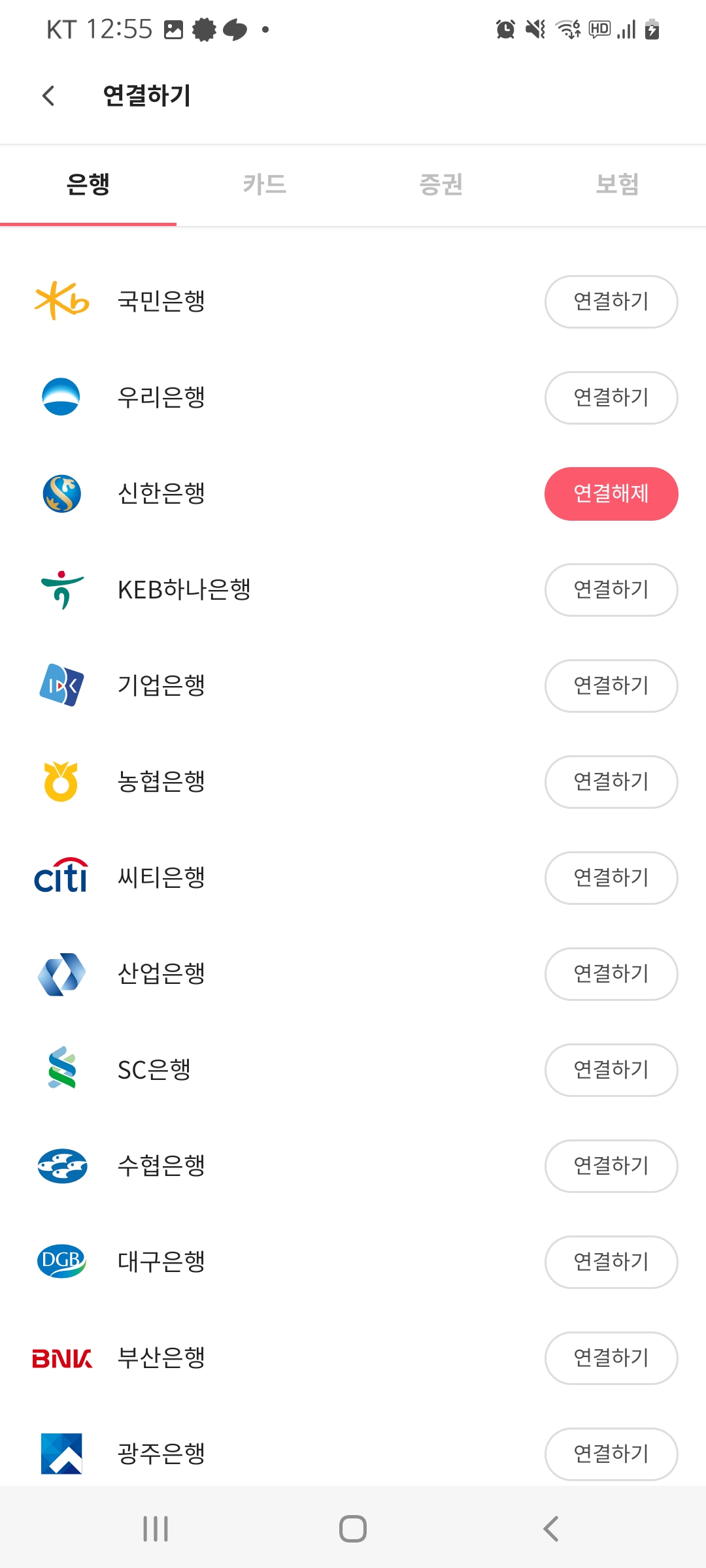
Task: Tap 연결하기 for 우리은행
Action: [x=611, y=397]
